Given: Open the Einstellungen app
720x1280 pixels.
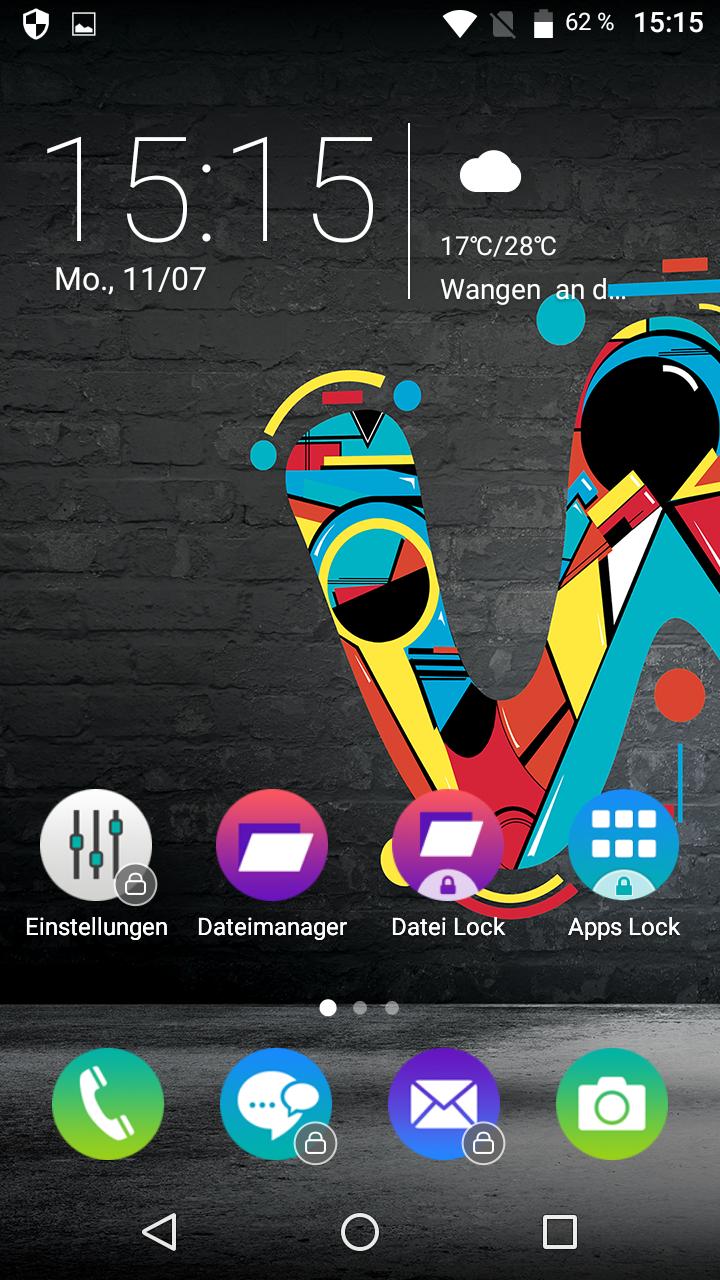Looking at the screenshot, I should [96, 846].
